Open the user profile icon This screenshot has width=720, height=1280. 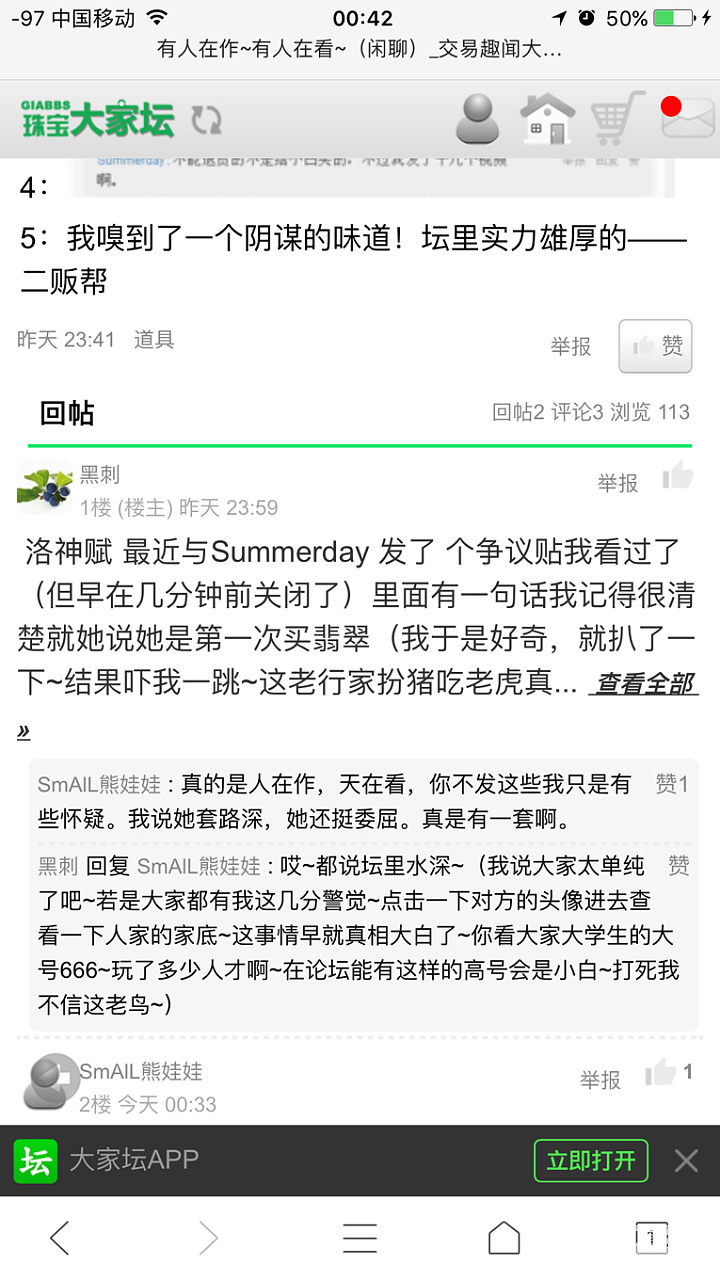[477, 119]
